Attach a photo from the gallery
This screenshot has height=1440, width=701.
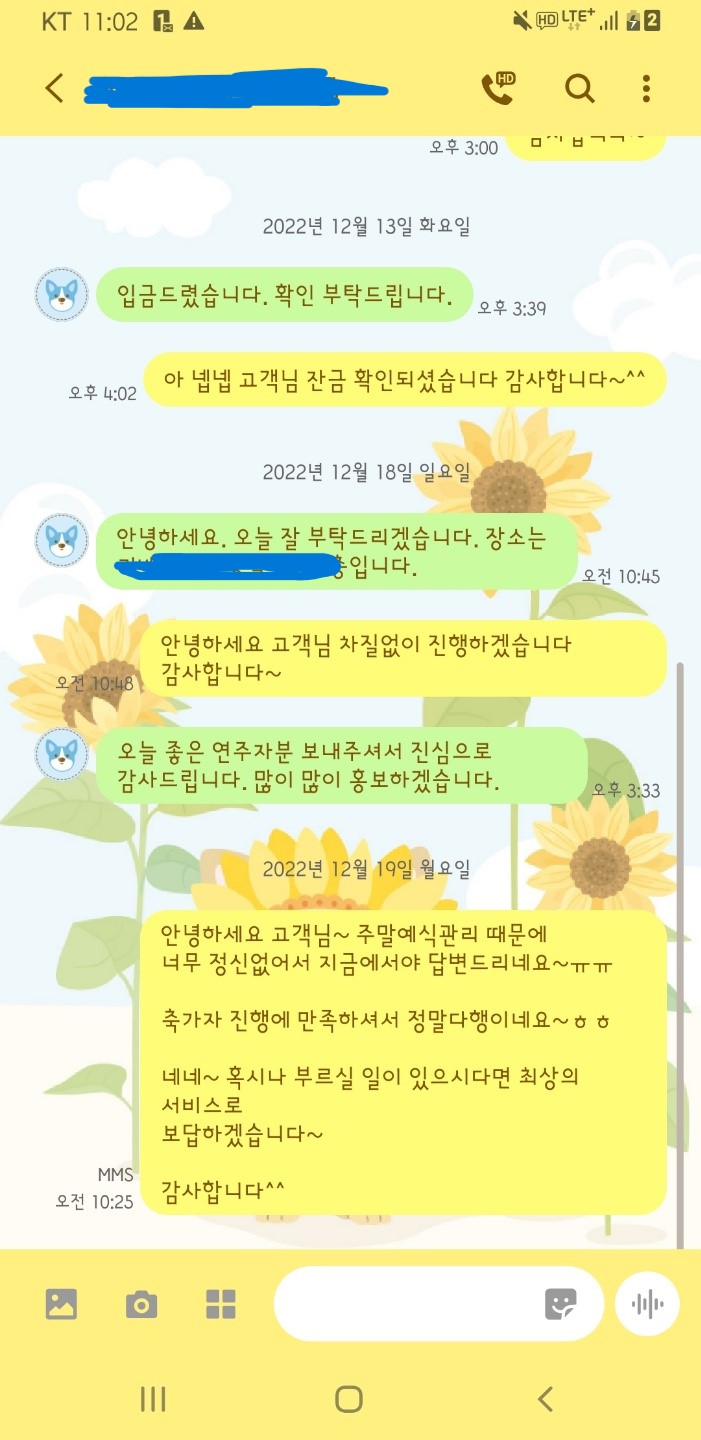(x=61, y=1304)
